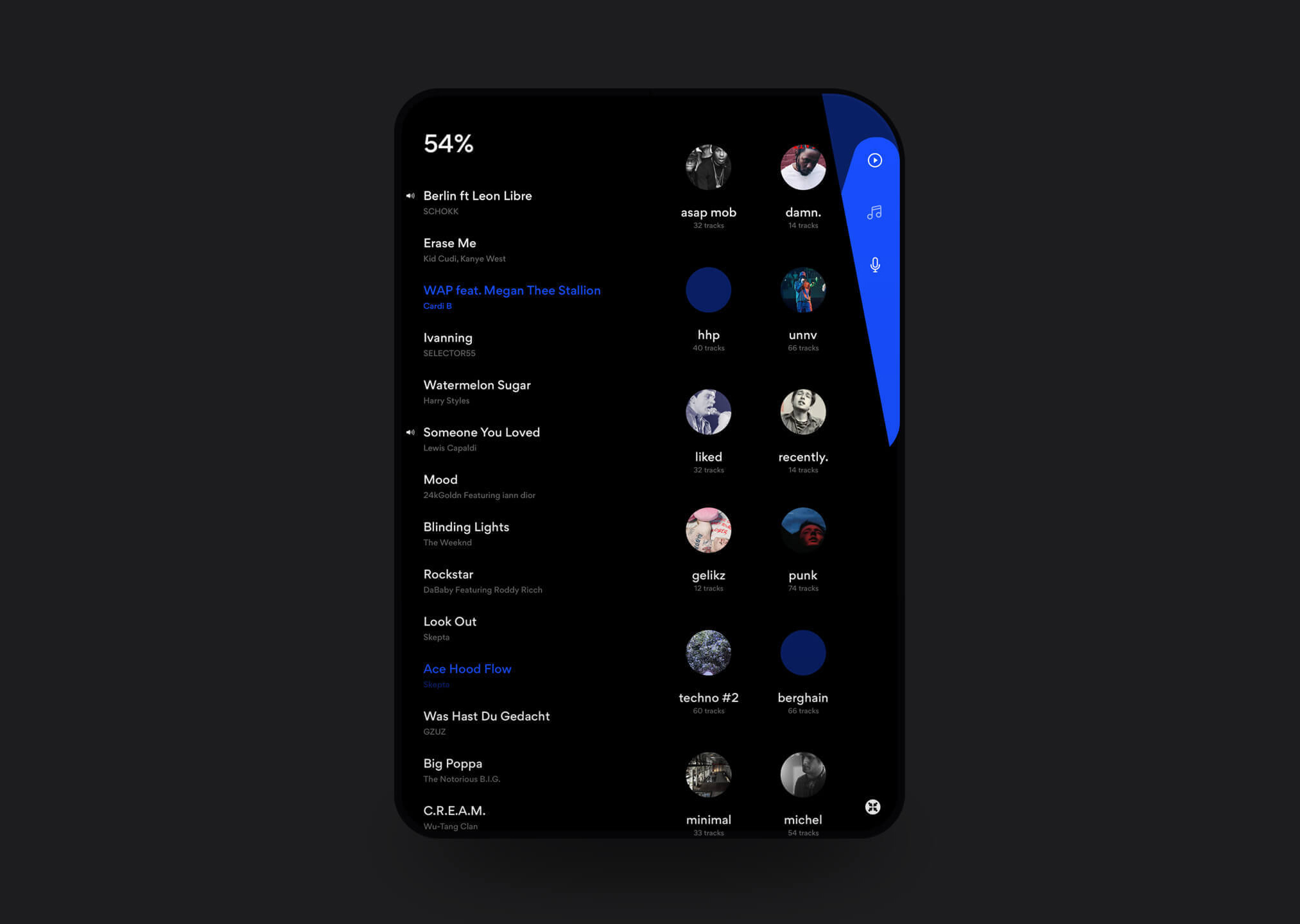Tap the play circle icon in the sidebar
The height and width of the screenshot is (924, 1300).
tap(874, 160)
